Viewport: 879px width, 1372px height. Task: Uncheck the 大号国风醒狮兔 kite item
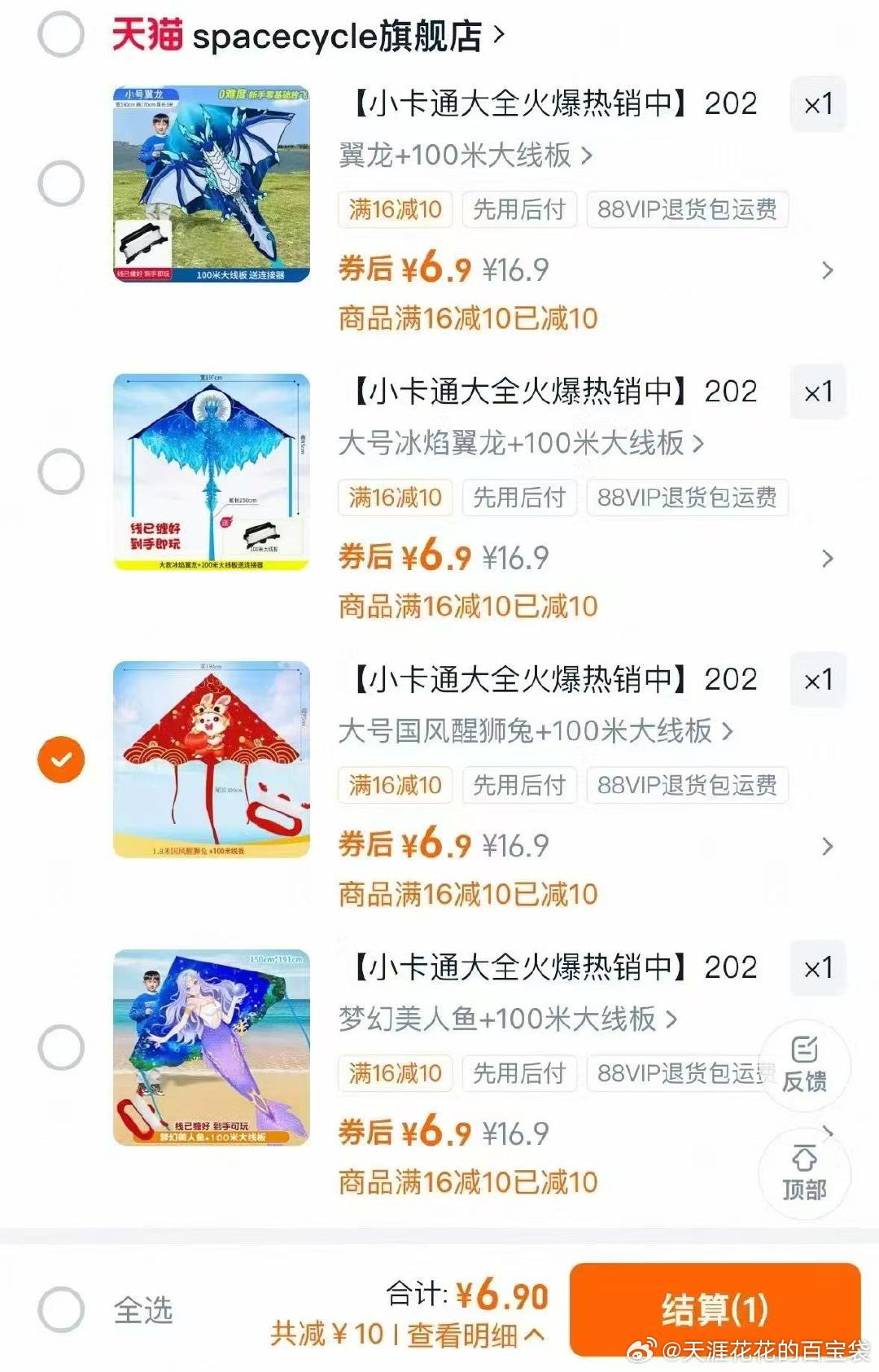[x=61, y=760]
